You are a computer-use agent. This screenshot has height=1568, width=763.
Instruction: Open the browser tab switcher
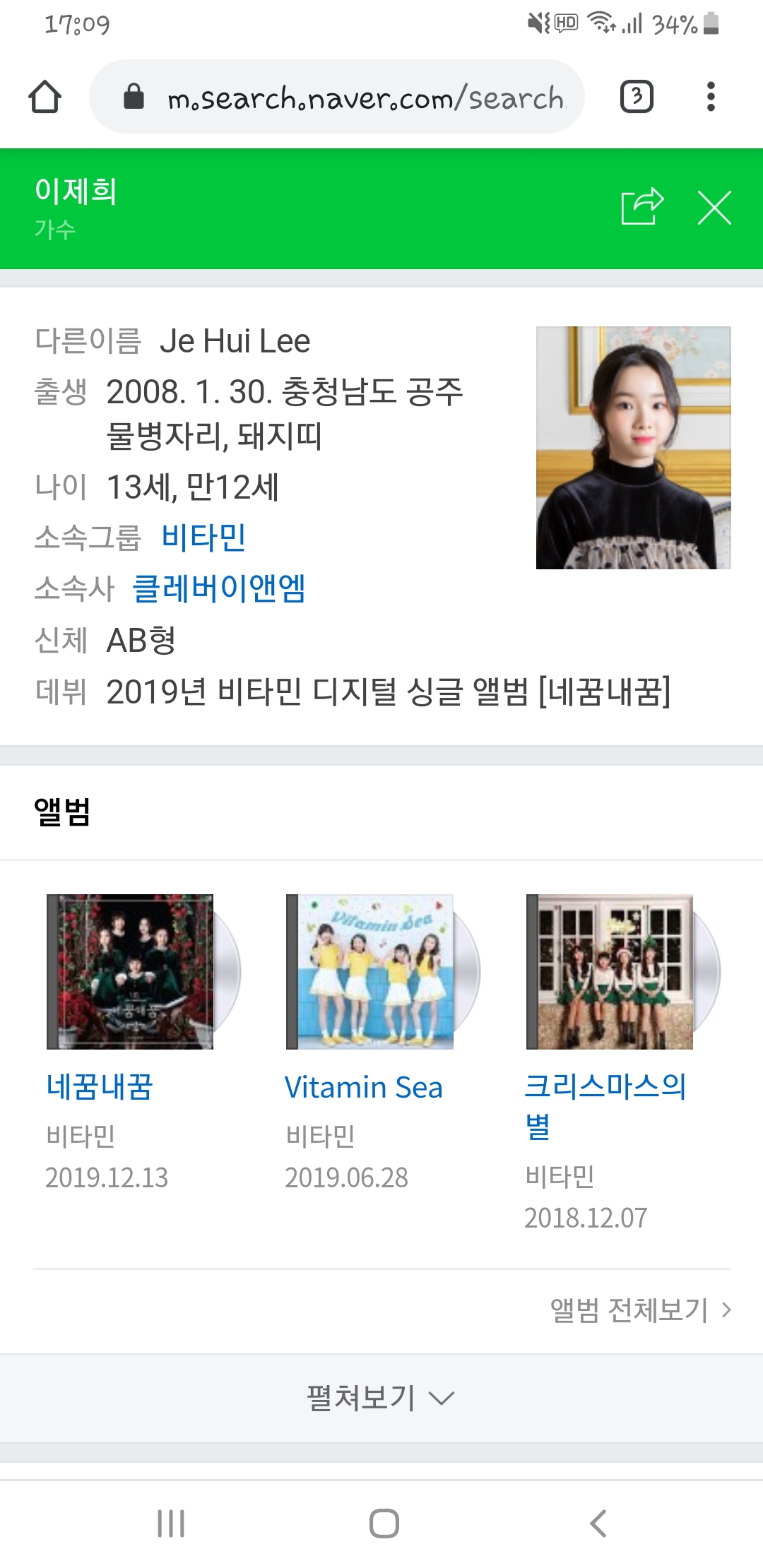(636, 97)
